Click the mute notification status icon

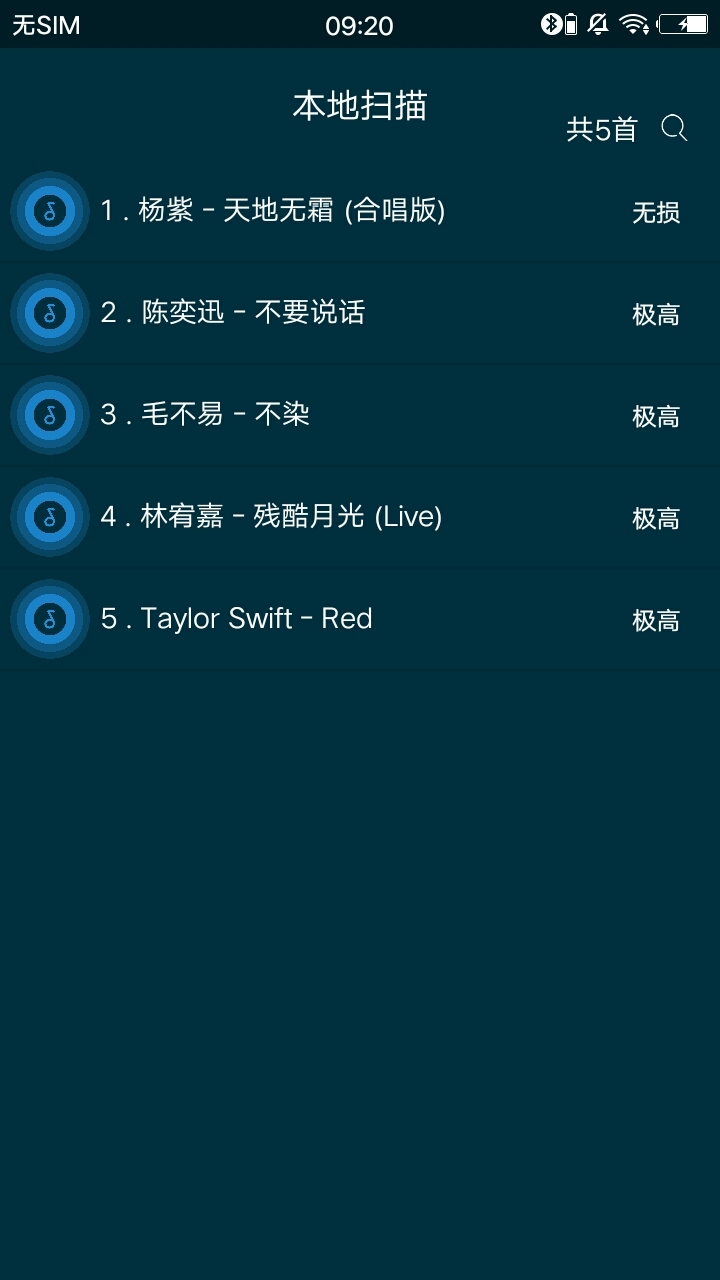coord(597,24)
